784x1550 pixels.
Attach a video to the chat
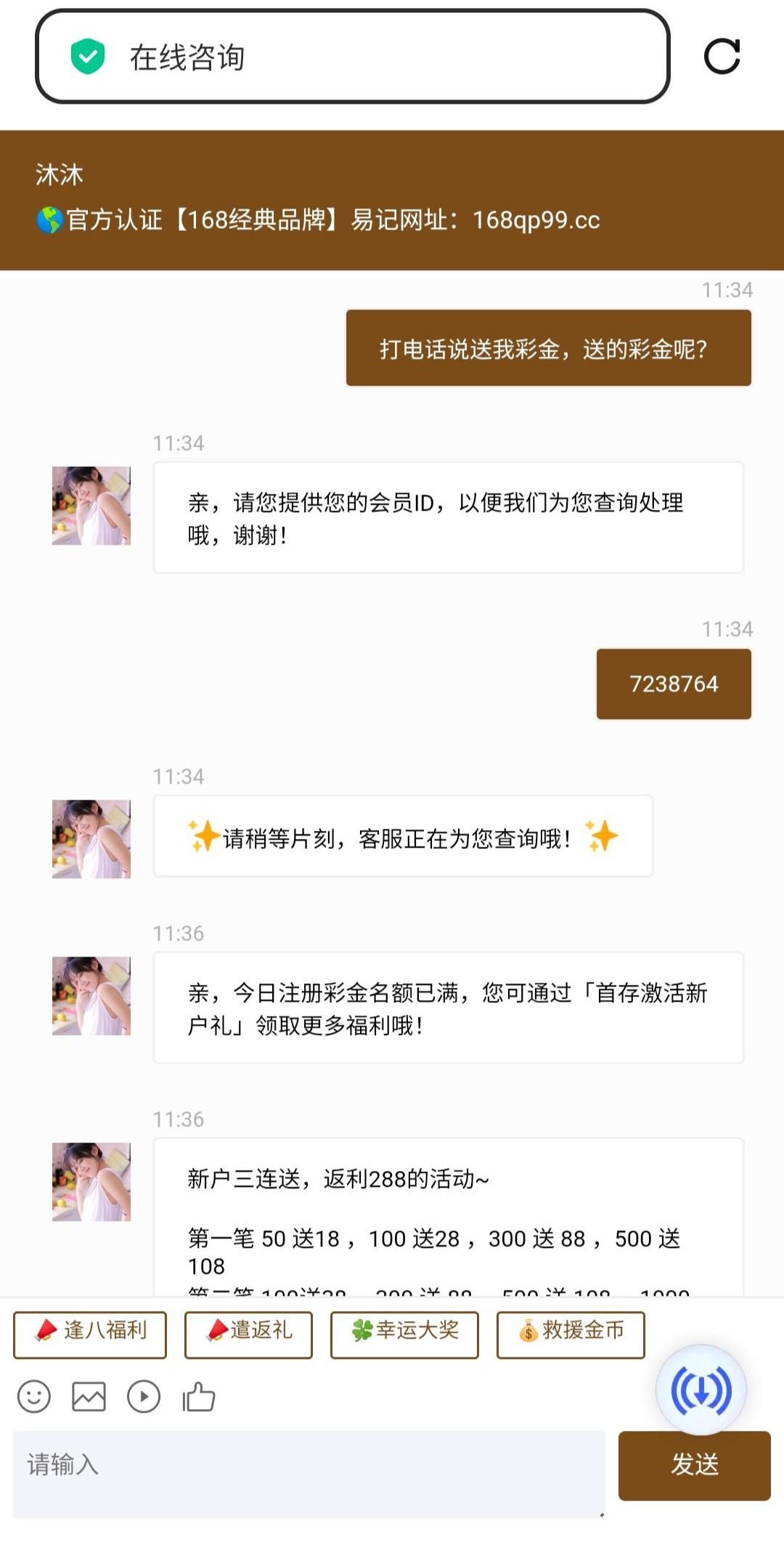click(144, 1396)
